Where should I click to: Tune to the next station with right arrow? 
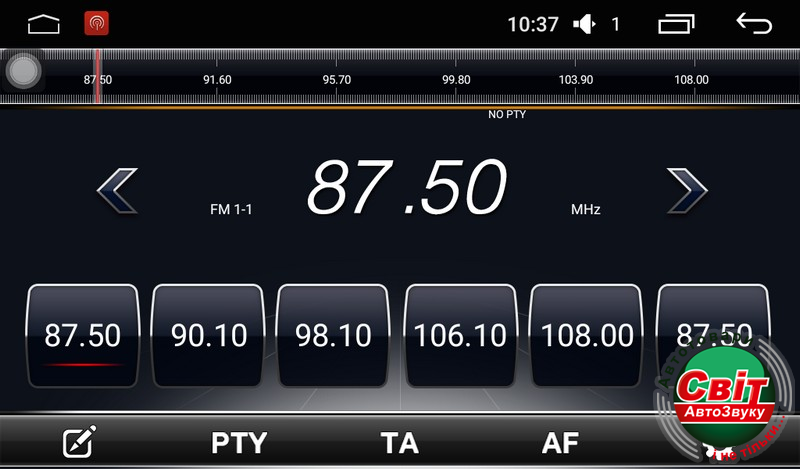(687, 190)
